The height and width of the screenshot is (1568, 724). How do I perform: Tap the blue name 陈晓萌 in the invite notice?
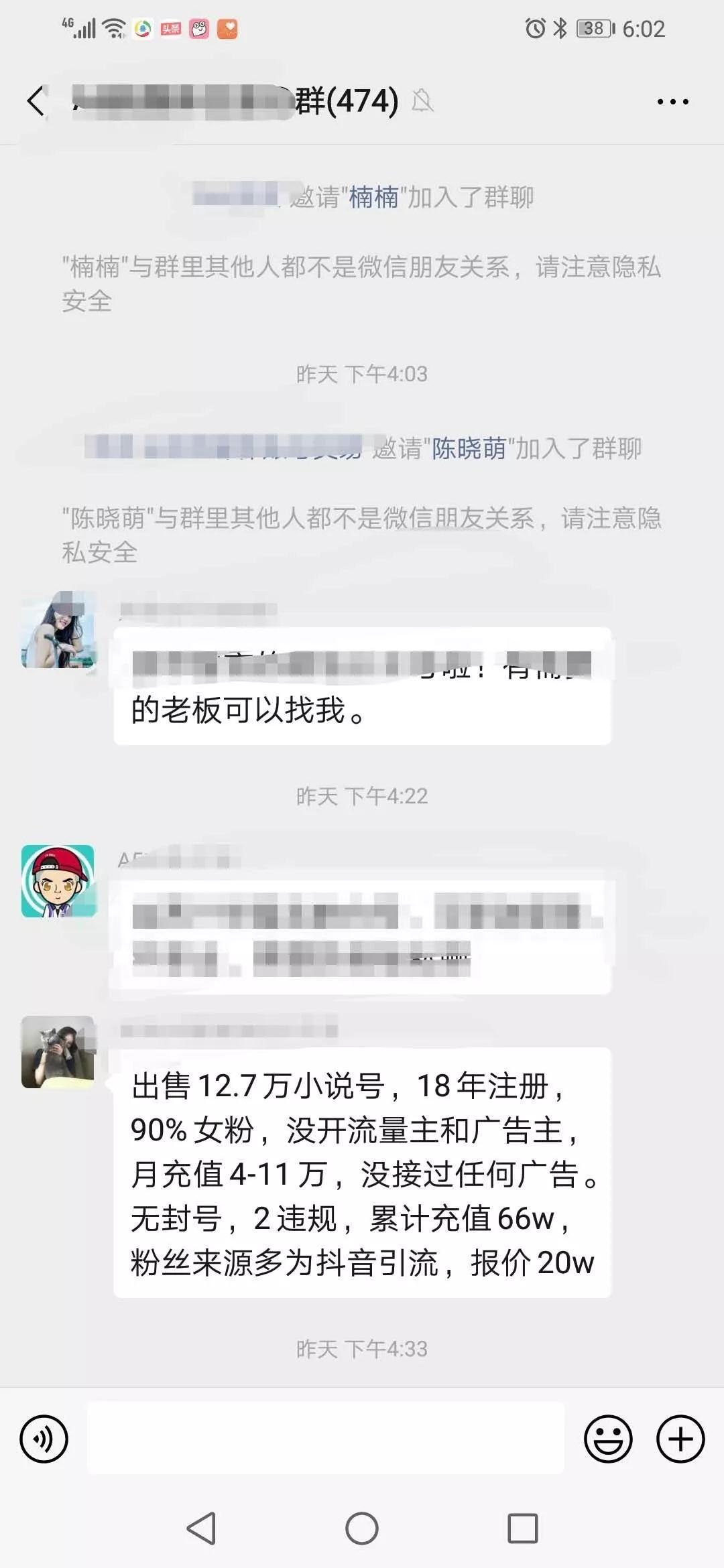(x=469, y=448)
